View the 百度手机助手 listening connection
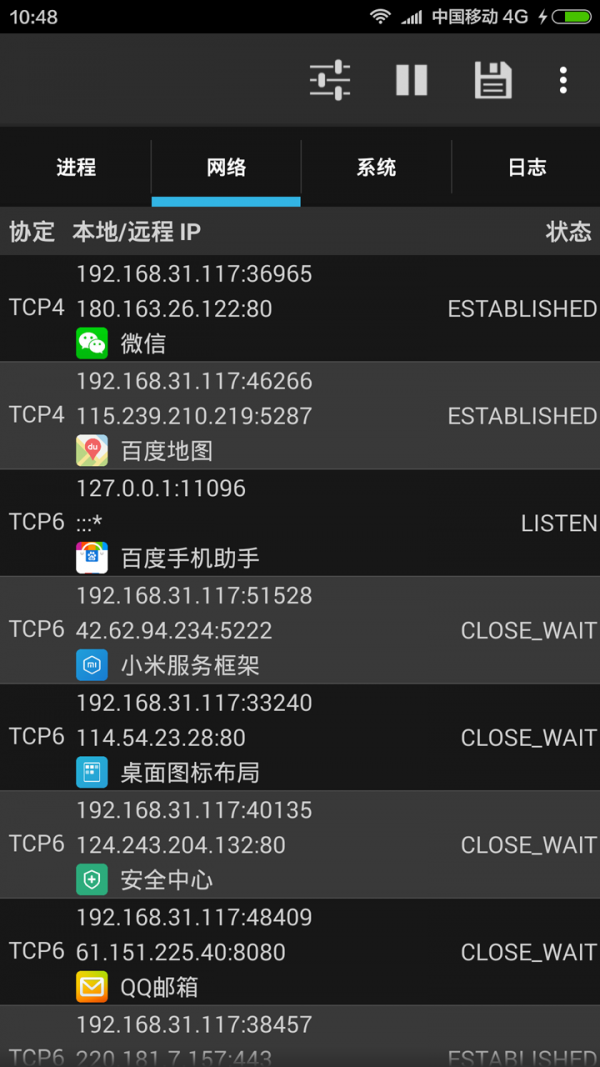Screen dimensions: 600x1067 300,523
